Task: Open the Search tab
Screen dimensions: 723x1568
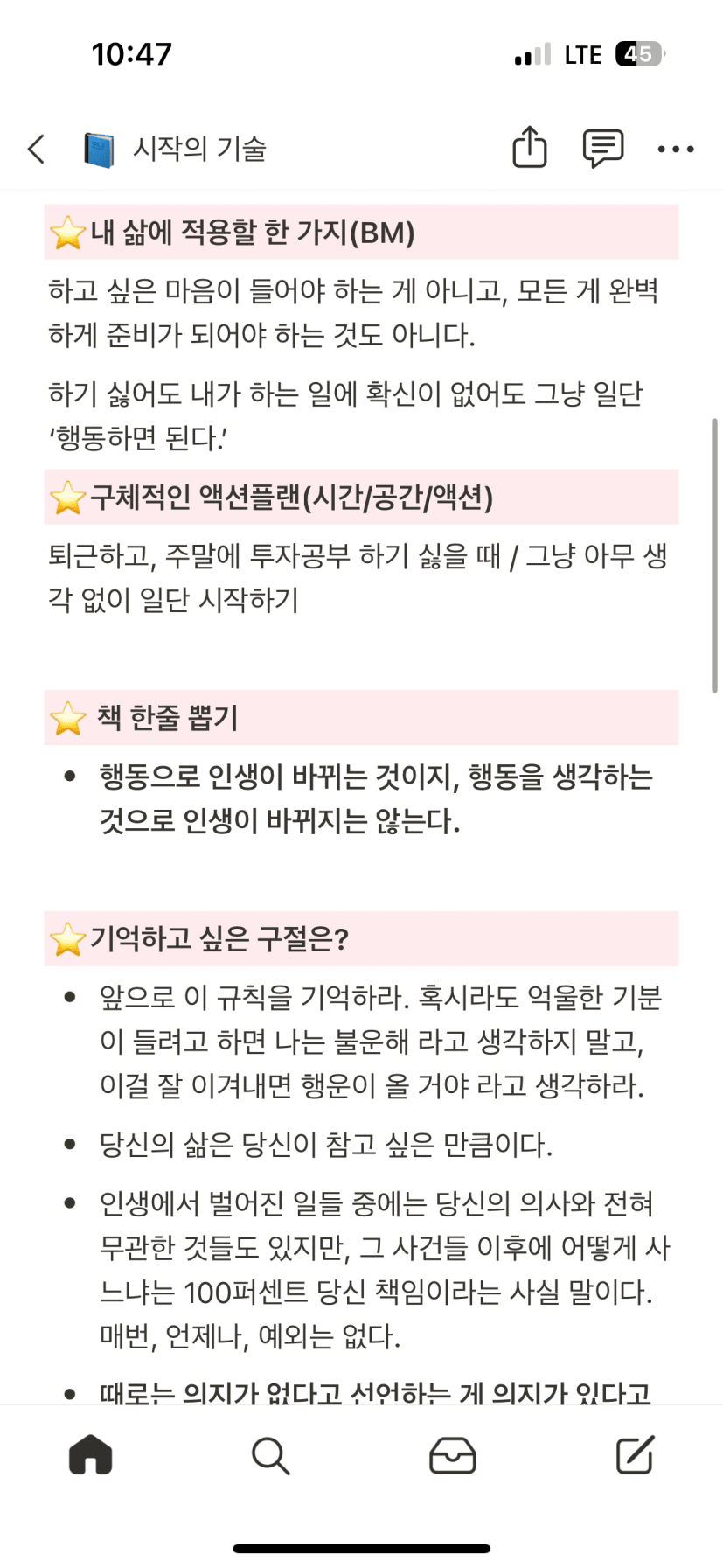Action: click(270, 1456)
